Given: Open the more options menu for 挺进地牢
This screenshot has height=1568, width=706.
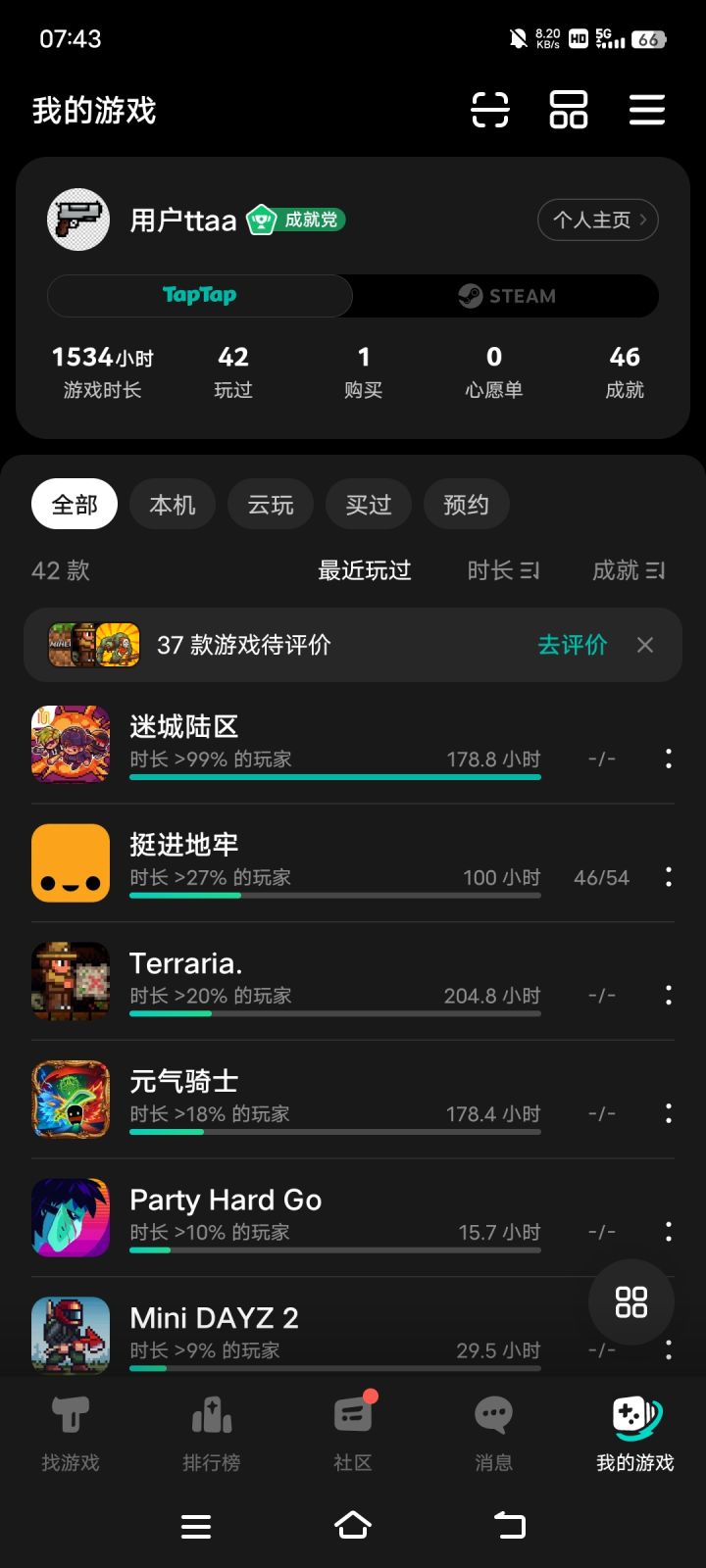Looking at the screenshot, I should tap(668, 876).
